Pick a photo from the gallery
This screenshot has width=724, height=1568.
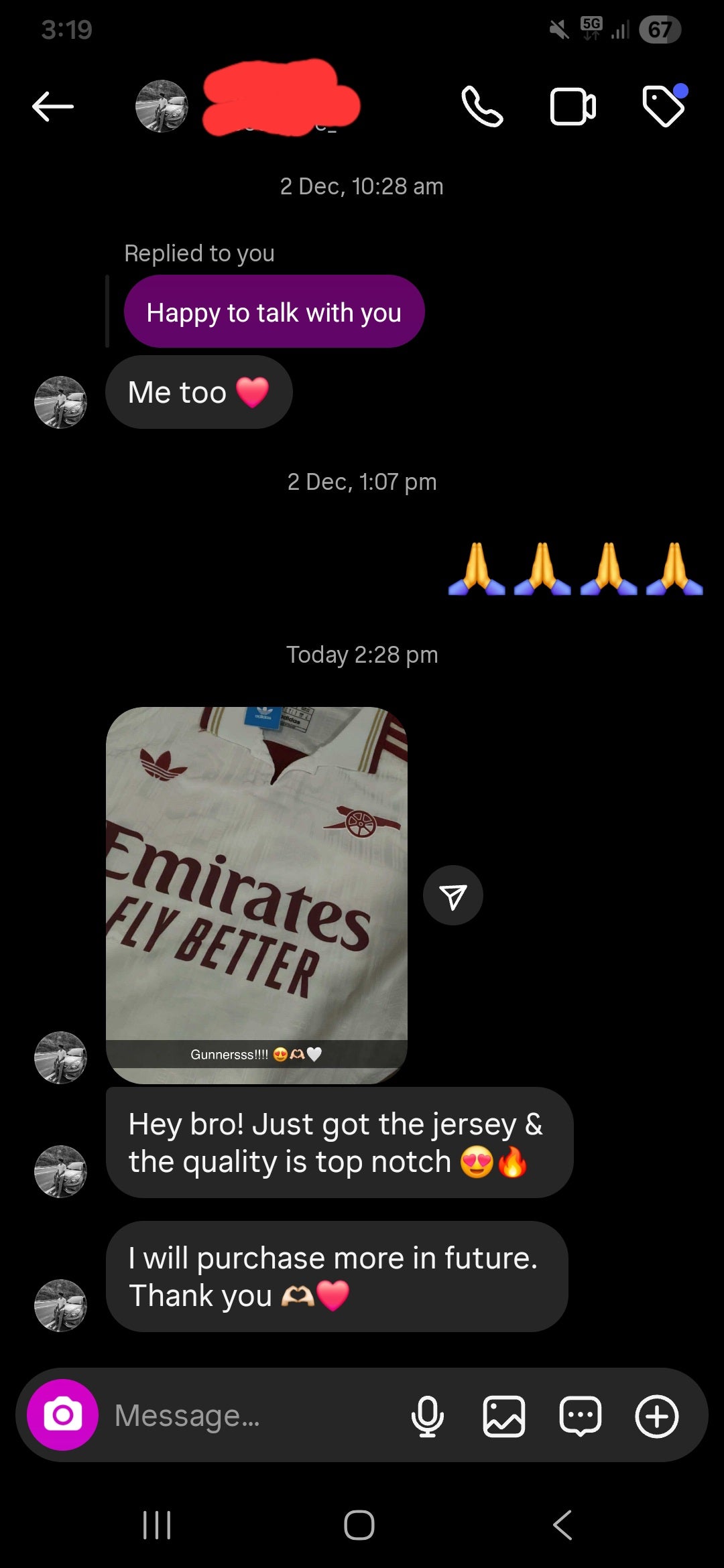[x=503, y=1416]
